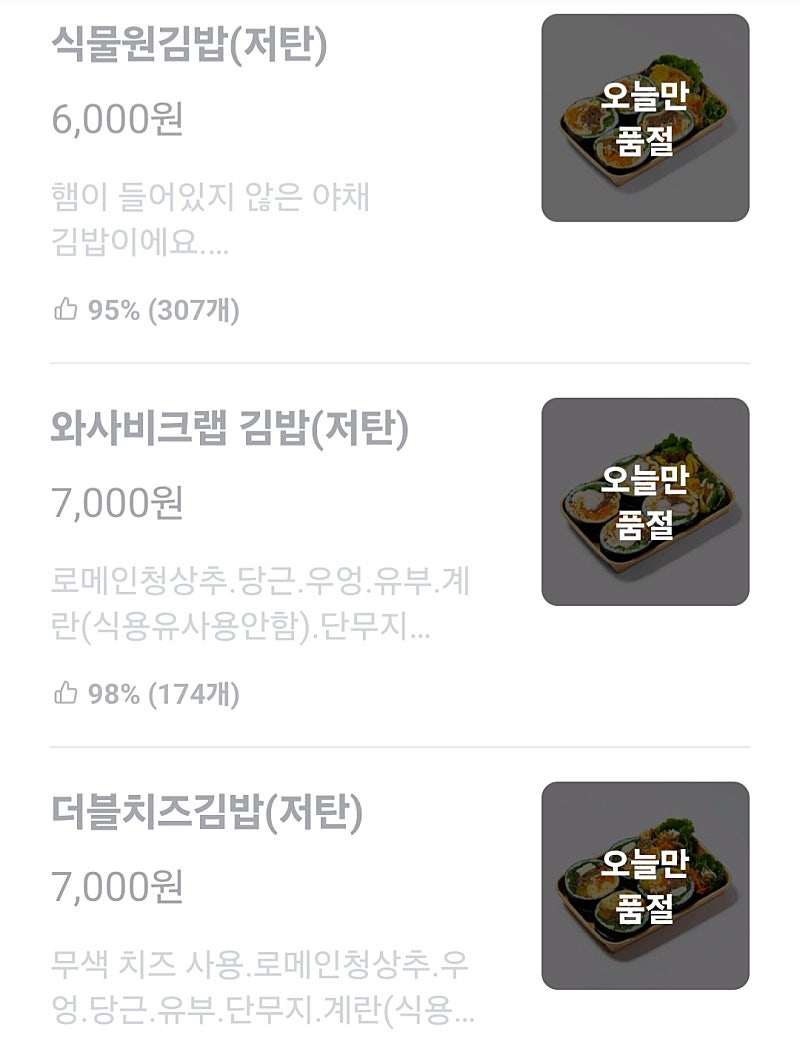Open the 식물원김밥(저탄) menu item
Viewport: 800px width, 1038px height.
point(189,45)
